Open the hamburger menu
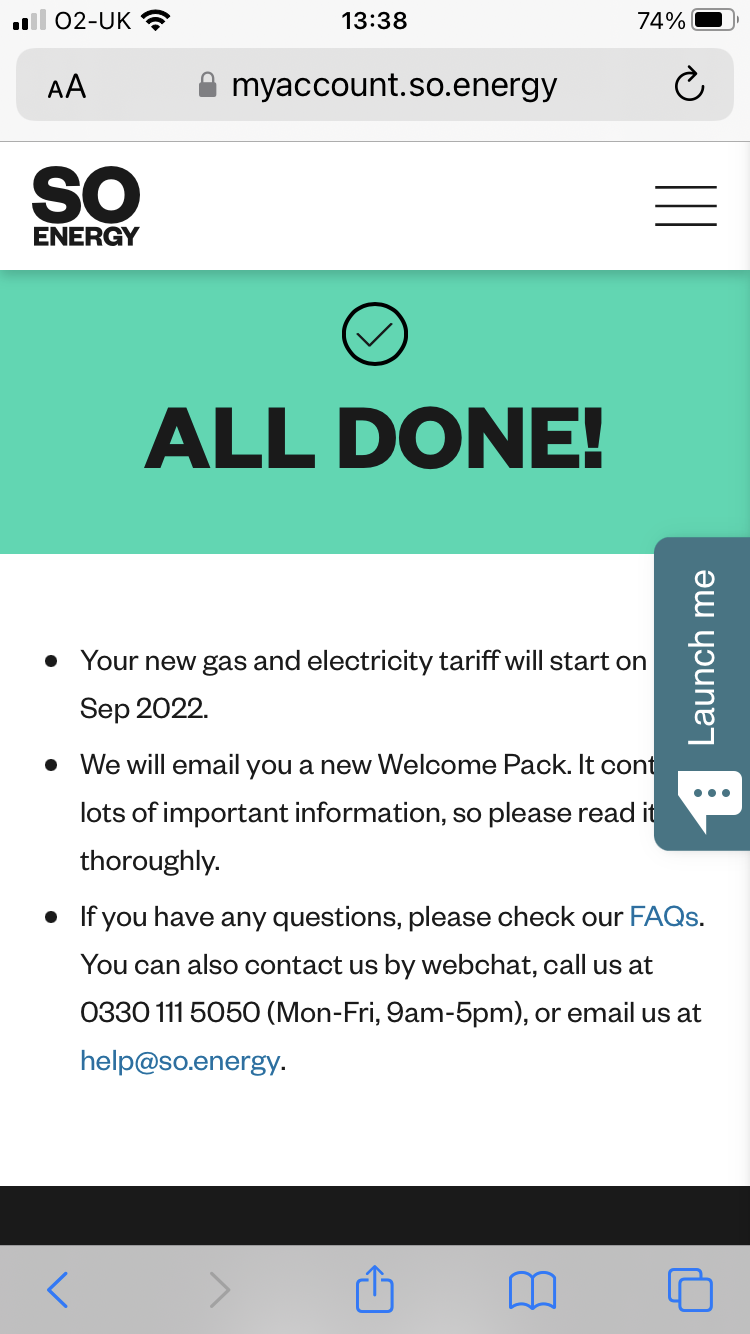Screen dimensions: 750x1334 tap(686, 206)
